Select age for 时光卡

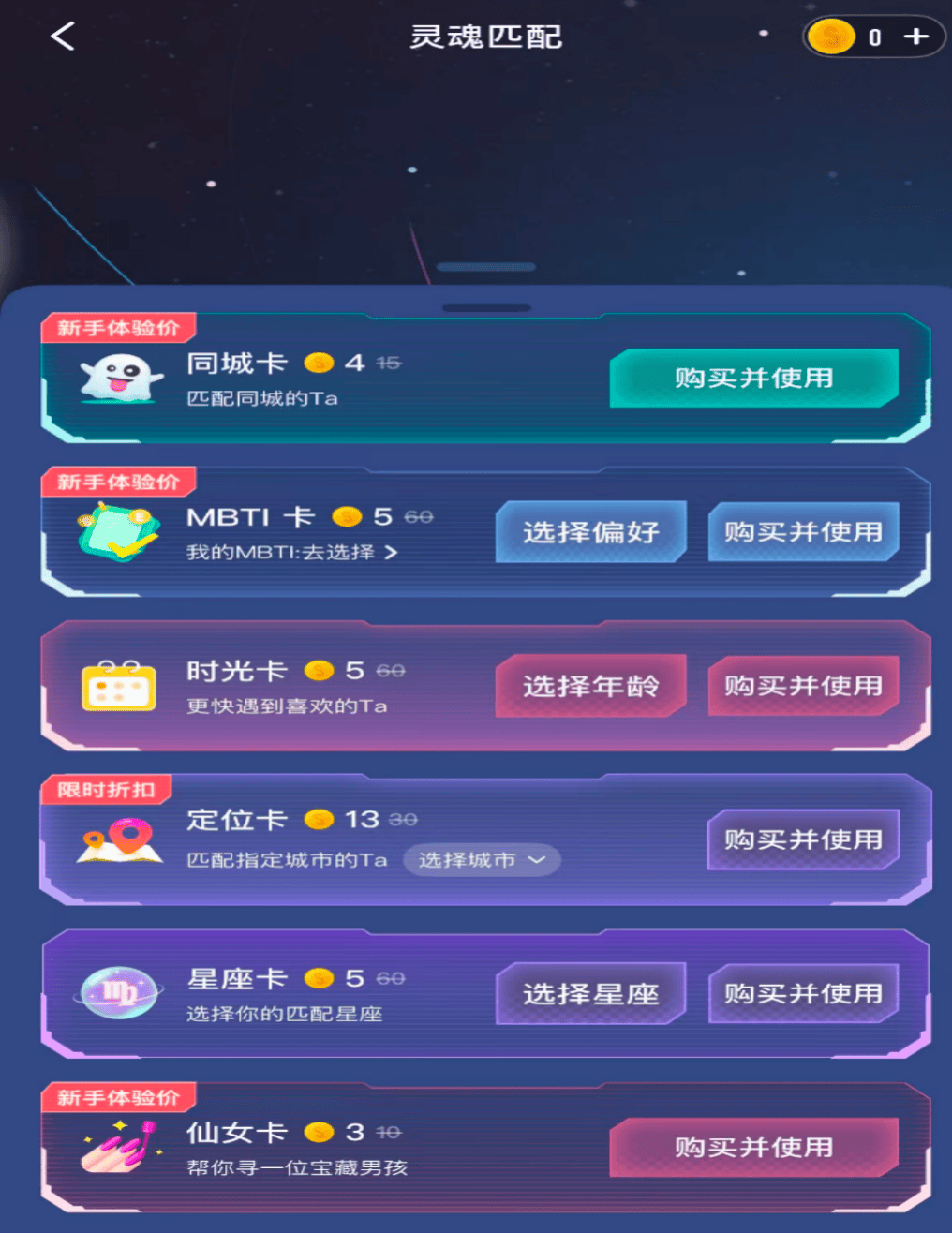[590, 686]
